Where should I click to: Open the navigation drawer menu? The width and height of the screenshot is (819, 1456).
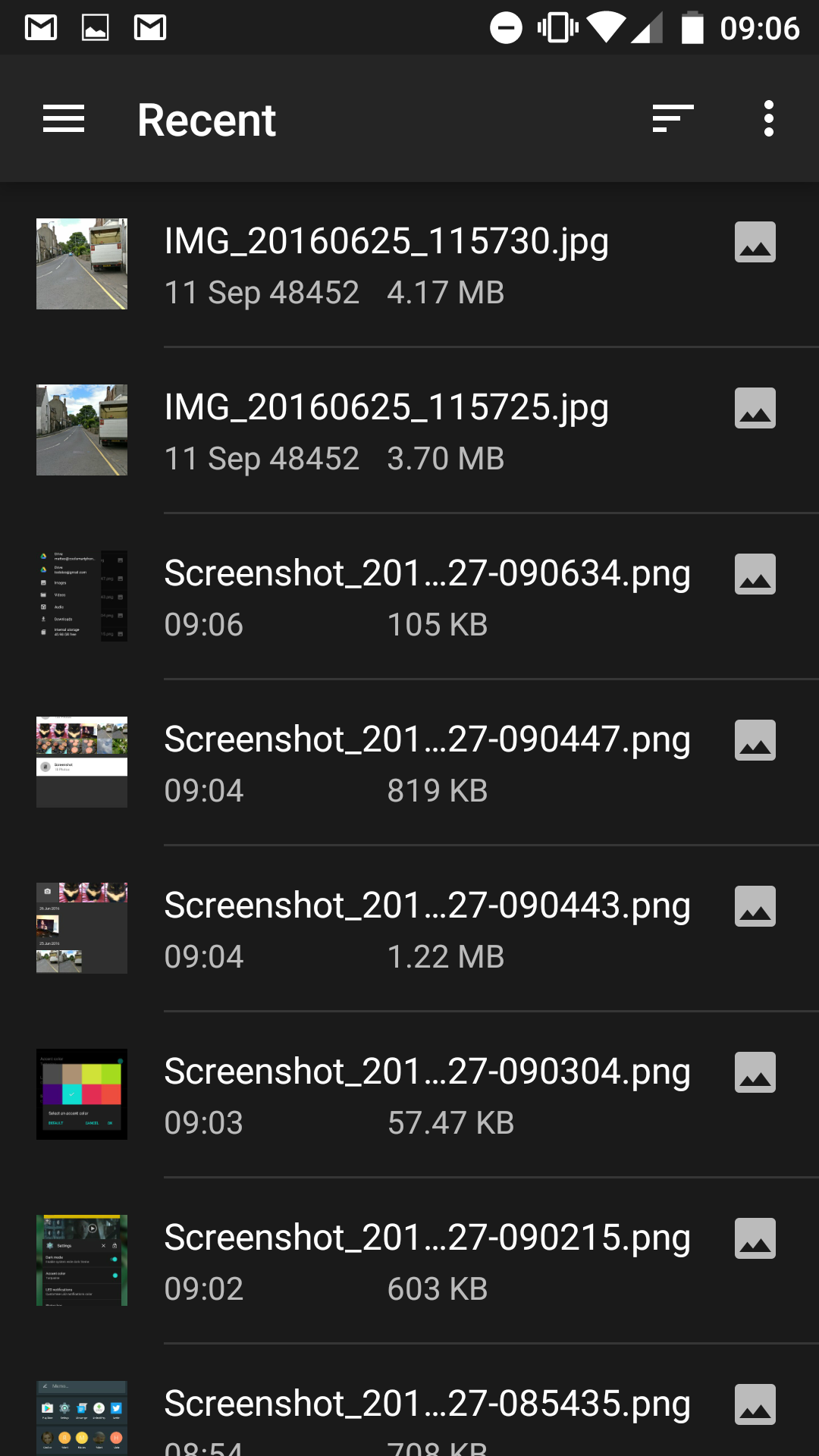coord(64,119)
